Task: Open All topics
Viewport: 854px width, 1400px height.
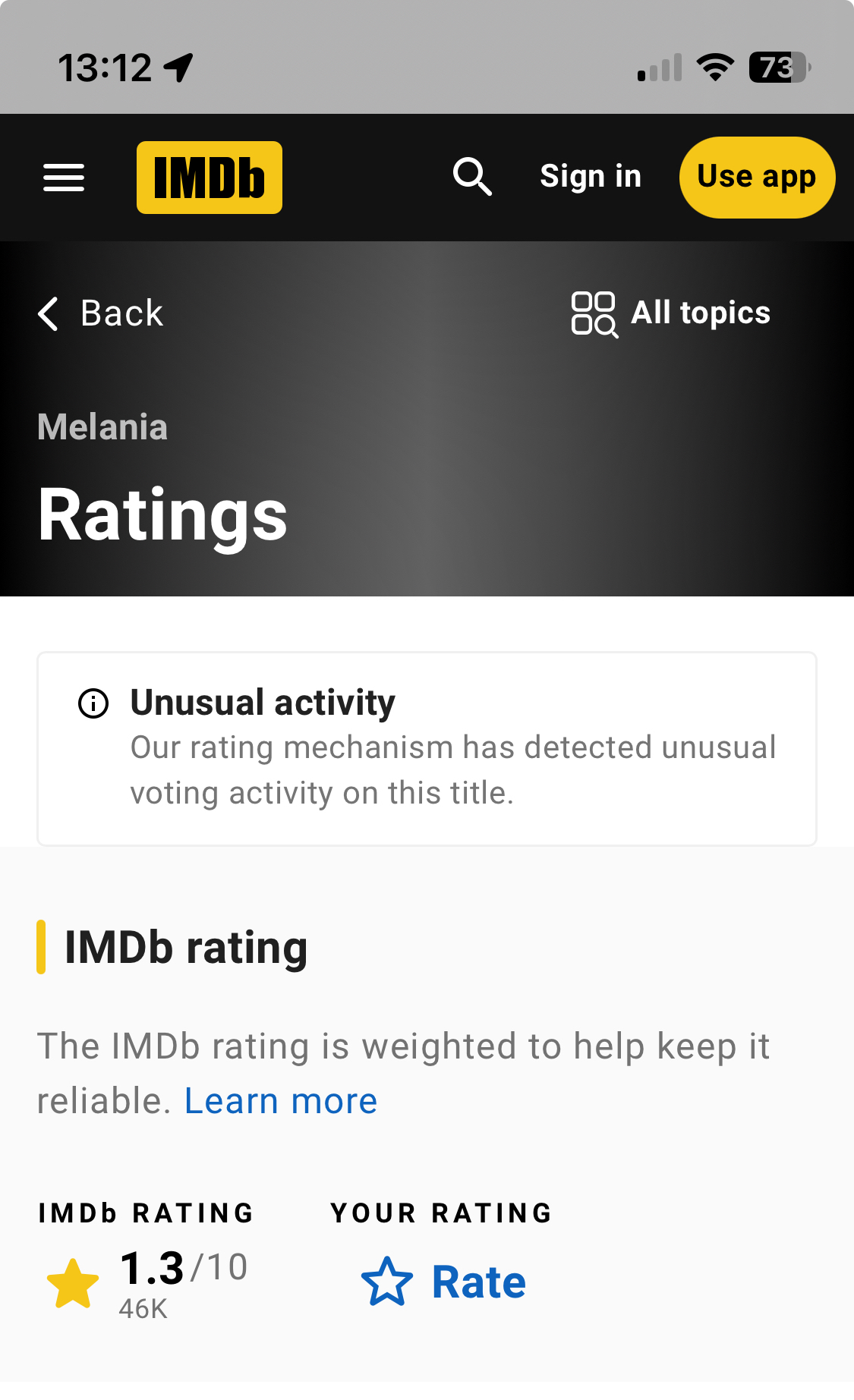Action: tap(671, 313)
